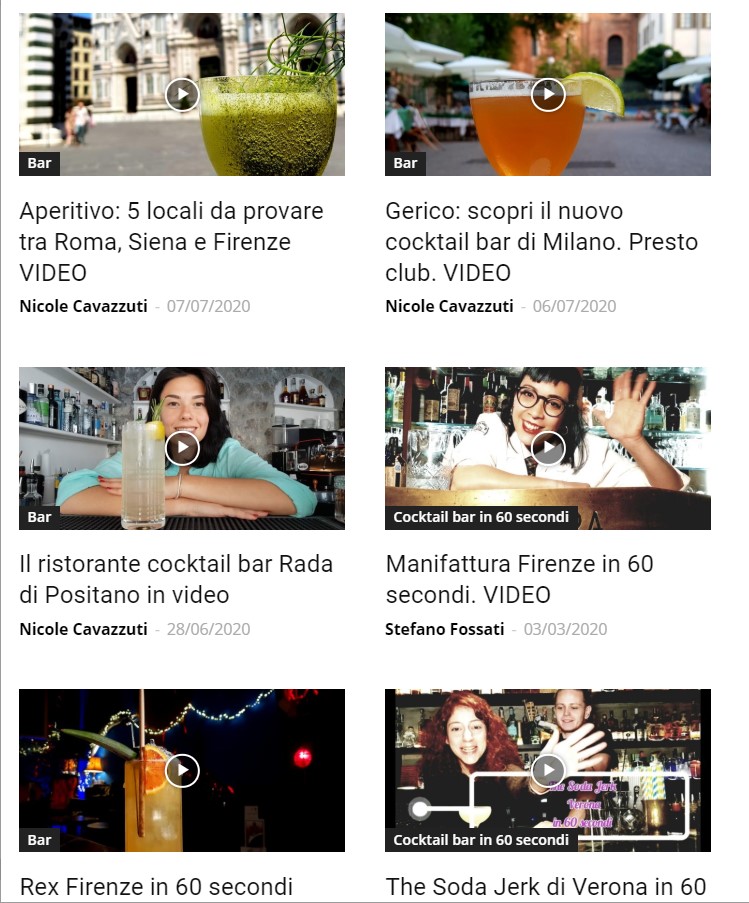
Task: Open the Bar category tag on Aperitivo image
Action: [x=40, y=163]
